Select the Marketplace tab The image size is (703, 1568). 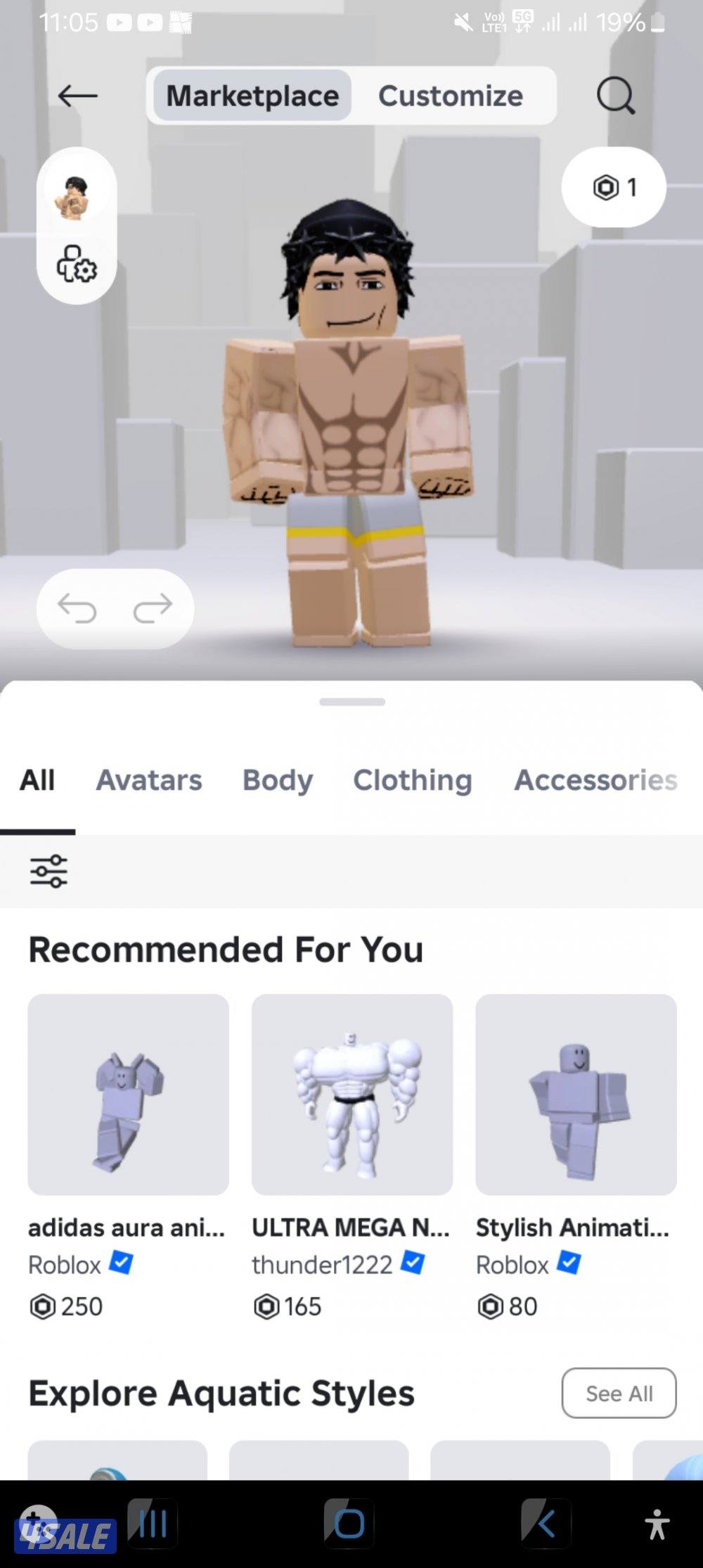pyautogui.click(x=252, y=96)
